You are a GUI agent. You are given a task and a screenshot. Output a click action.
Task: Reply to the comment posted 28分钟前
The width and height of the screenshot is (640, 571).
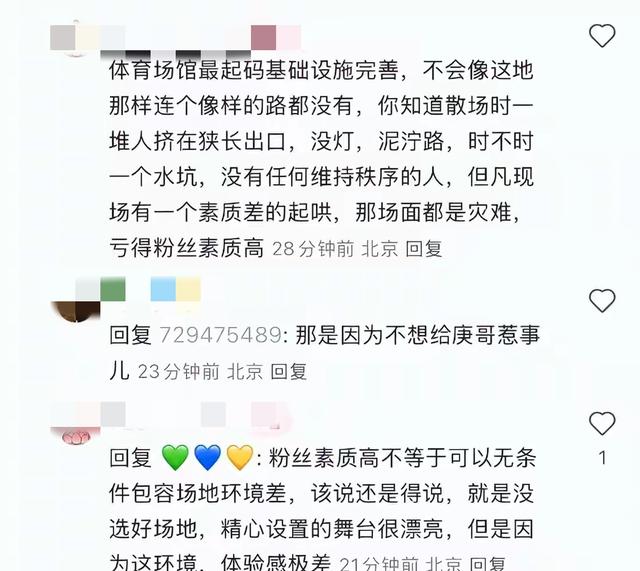424,249
